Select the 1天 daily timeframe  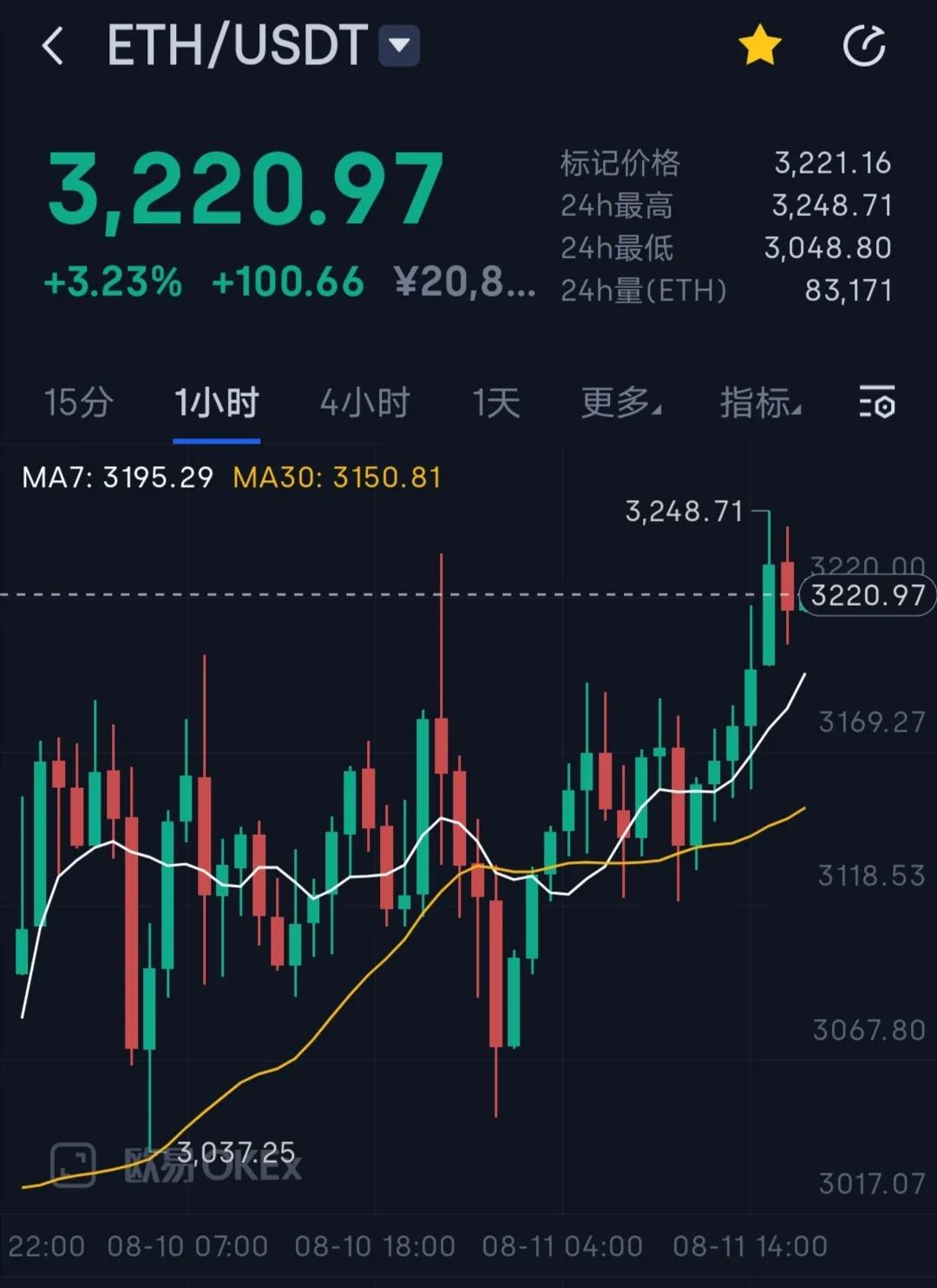click(x=495, y=402)
